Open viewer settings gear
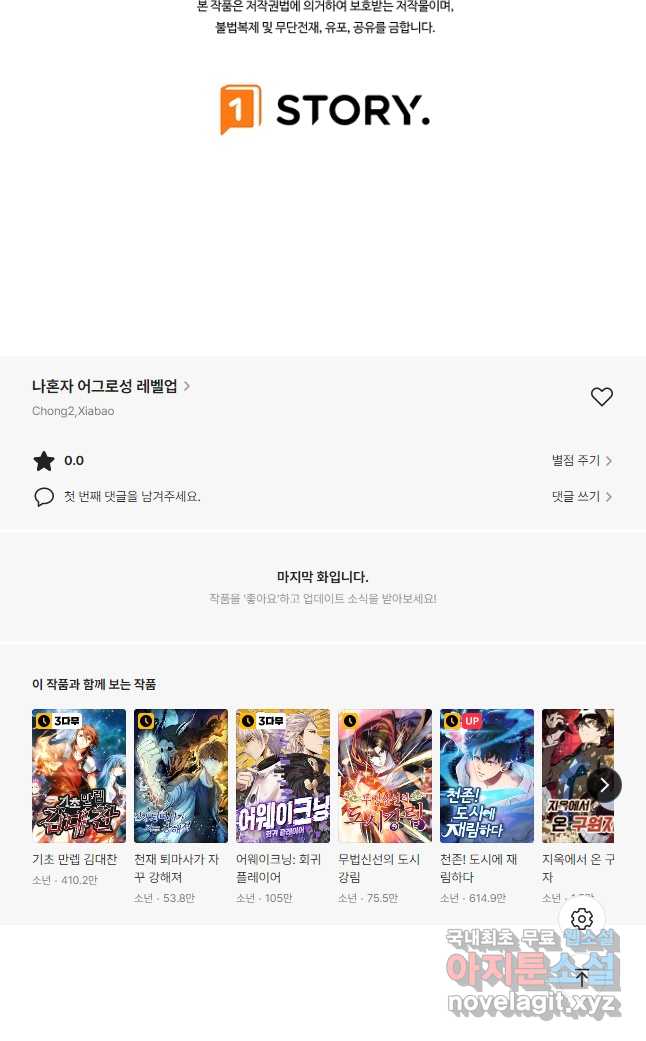Screen dimensions: 646x1041 (x=582, y=919)
